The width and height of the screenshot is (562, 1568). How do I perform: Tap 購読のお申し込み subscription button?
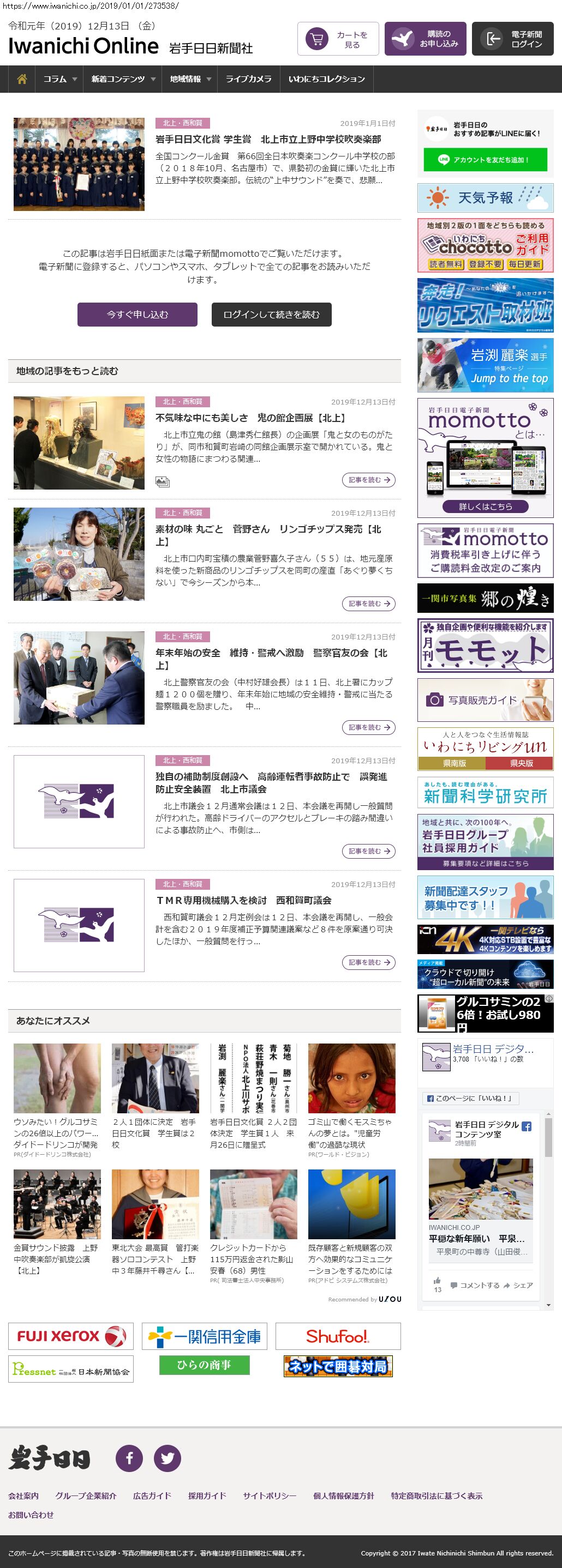click(x=425, y=39)
